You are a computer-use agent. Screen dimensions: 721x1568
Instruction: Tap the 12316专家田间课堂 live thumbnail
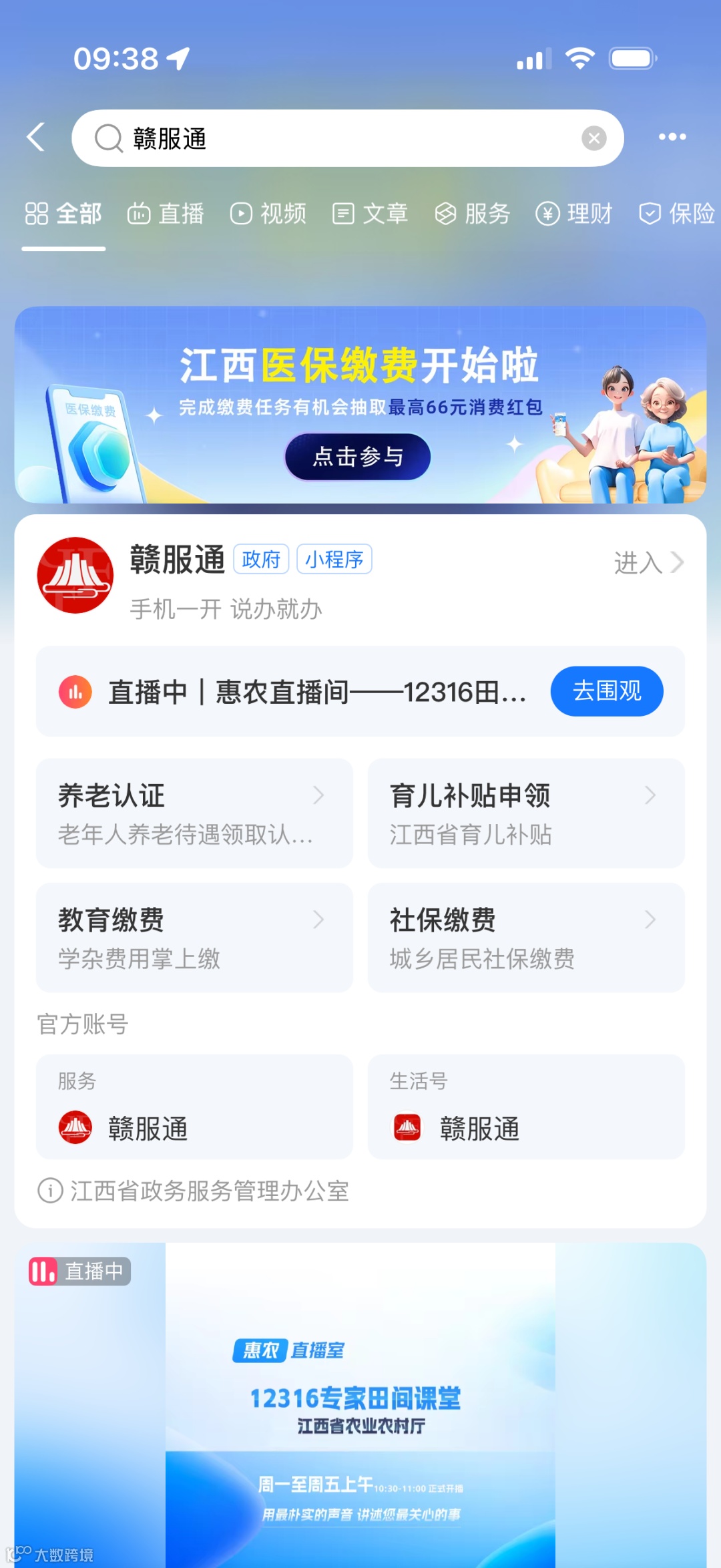click(x=360, y=1402)
